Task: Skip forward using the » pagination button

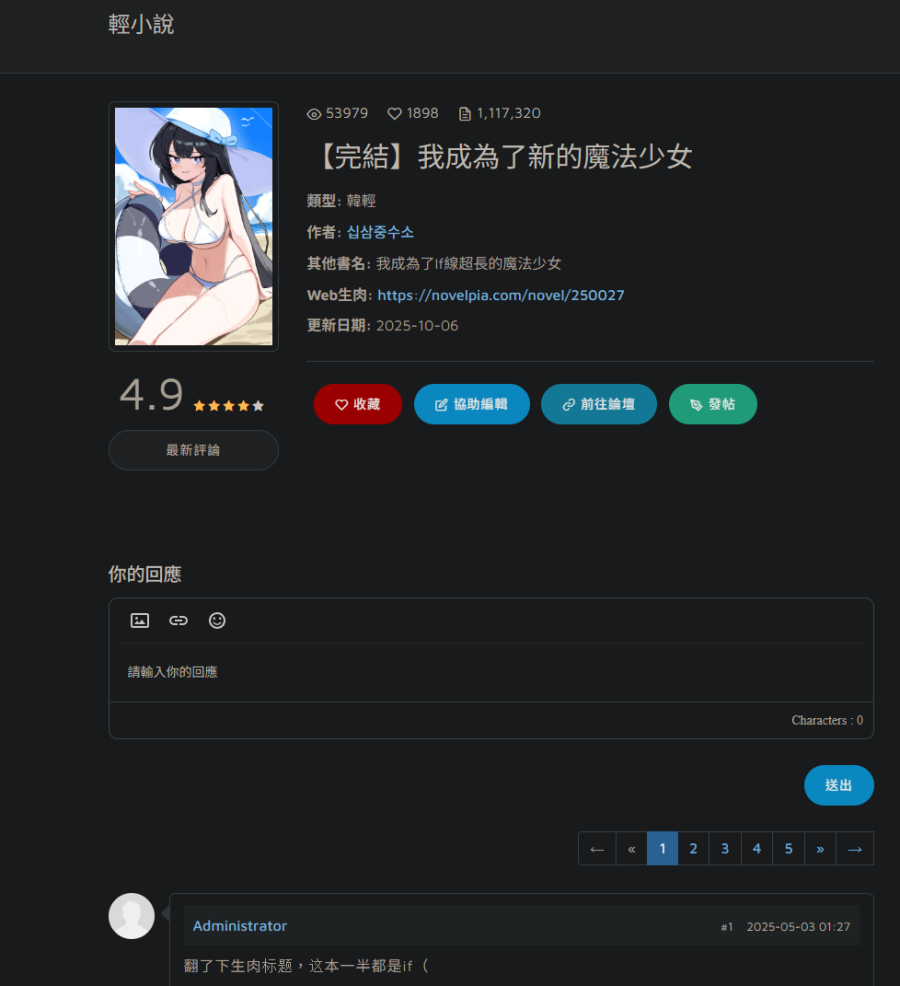Action: pos(820,848)
